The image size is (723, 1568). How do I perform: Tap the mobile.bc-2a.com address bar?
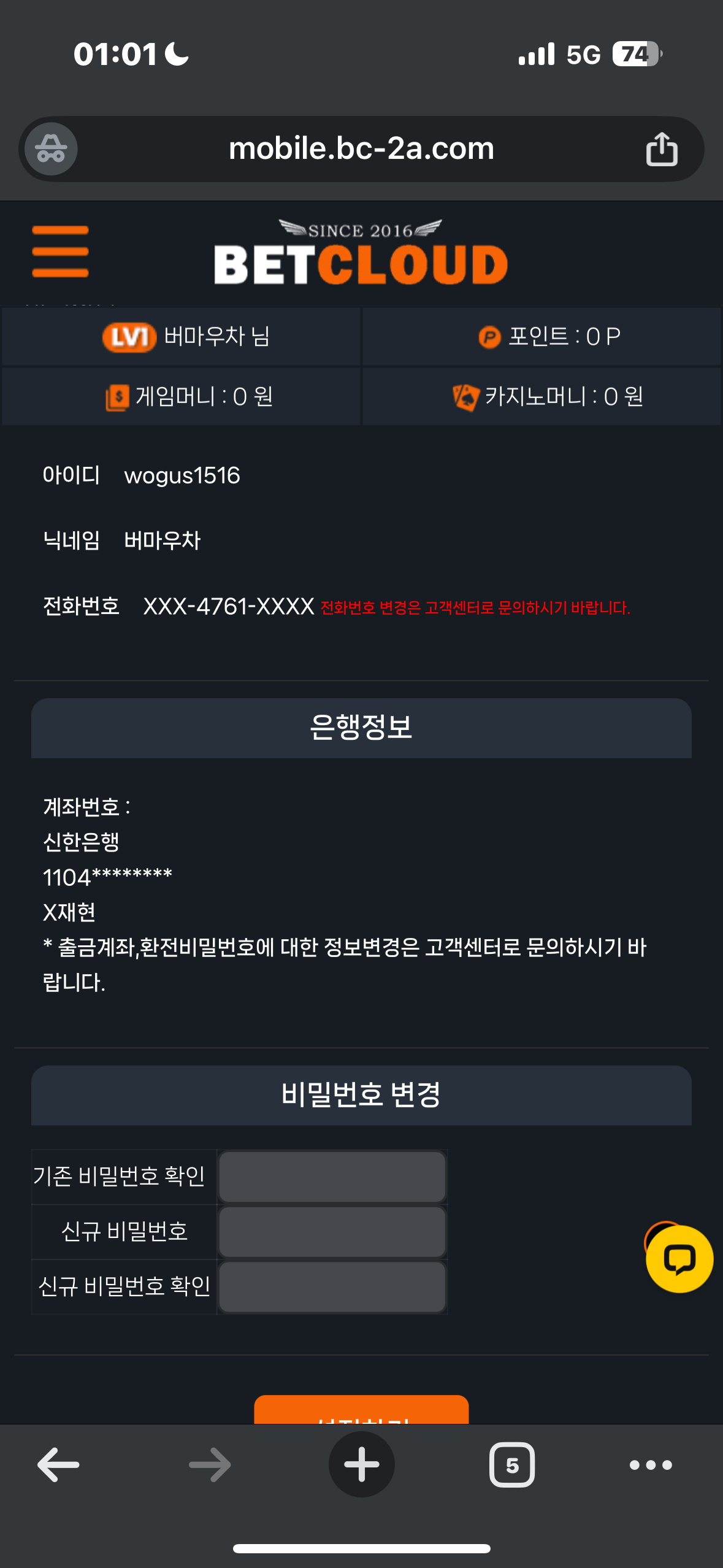[361, 149]
